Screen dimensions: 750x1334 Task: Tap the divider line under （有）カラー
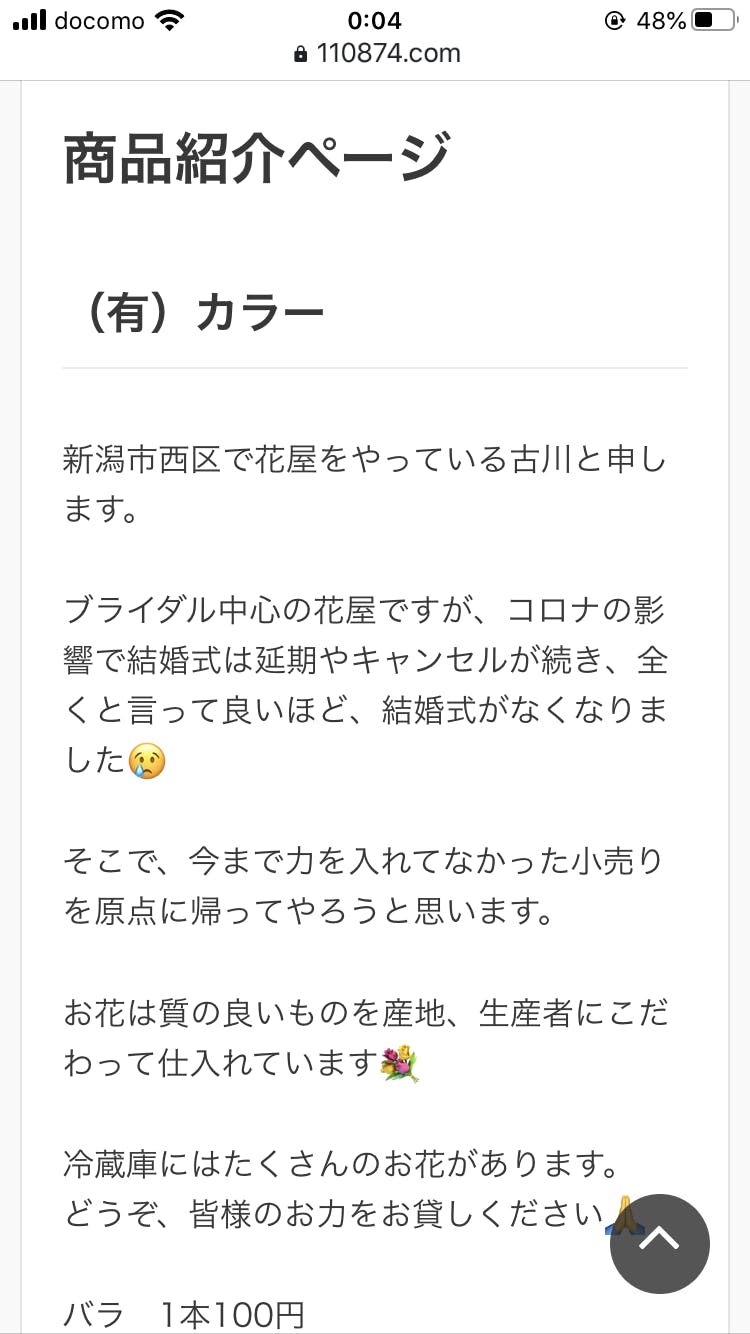point(375,365)
